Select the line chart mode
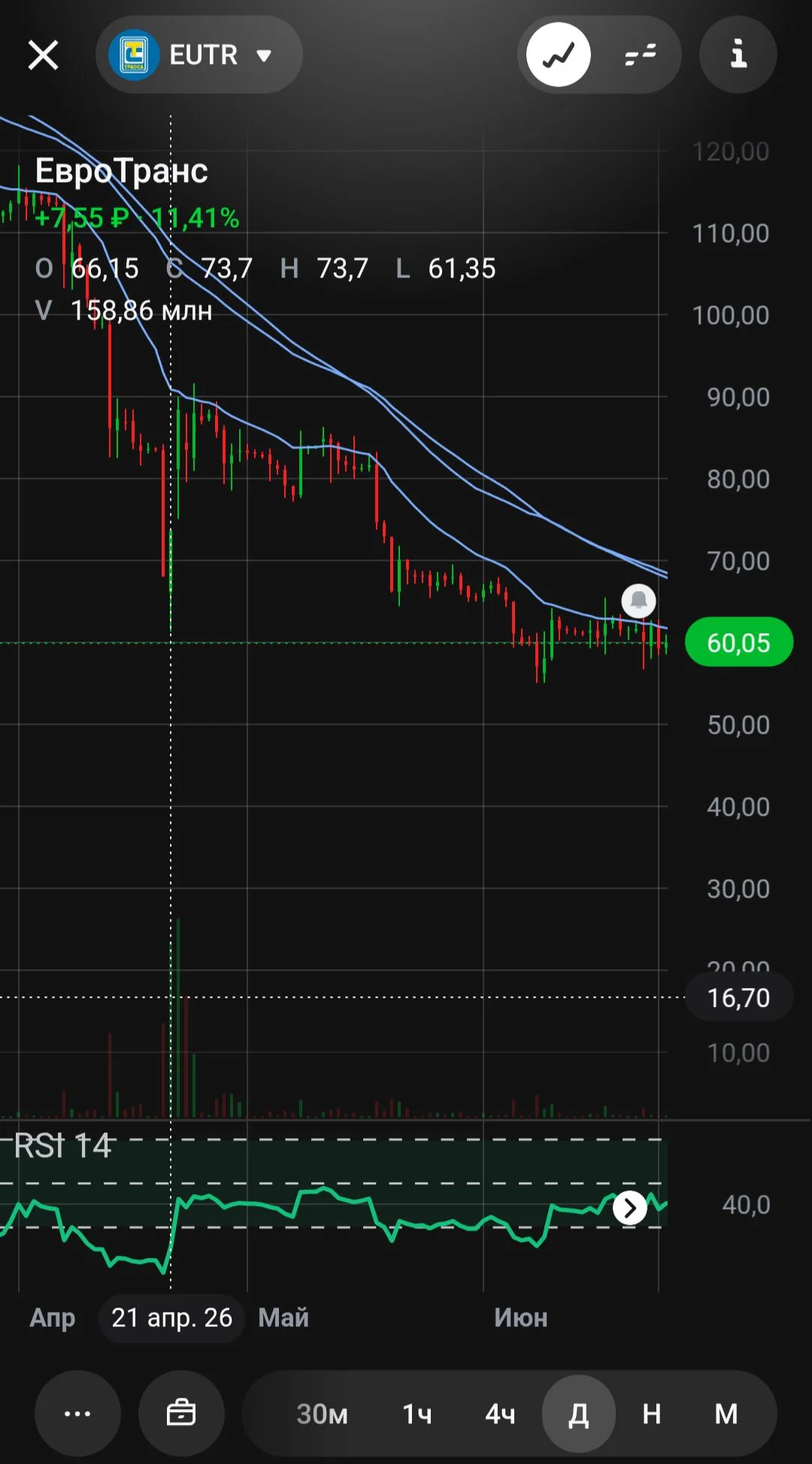The height and width of the screenshot is (1464, 812). coord(559,54)
